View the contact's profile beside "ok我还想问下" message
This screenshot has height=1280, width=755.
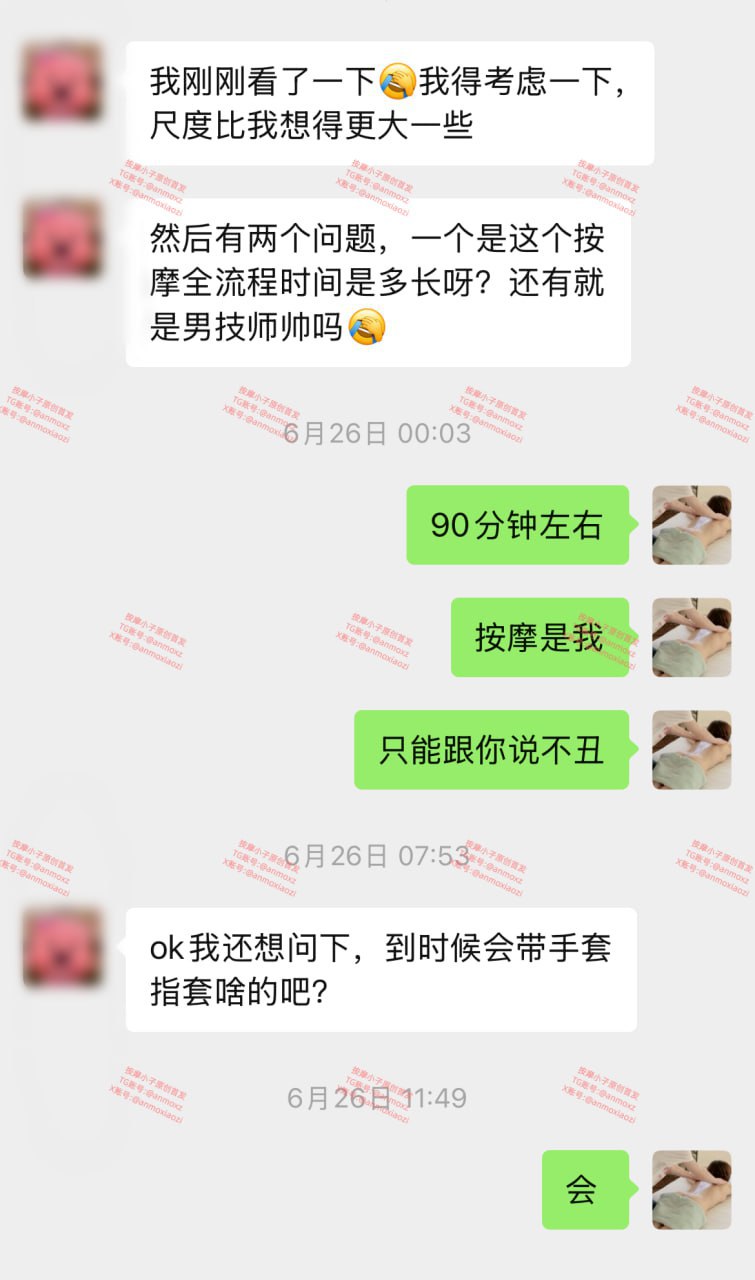(62, 947)
